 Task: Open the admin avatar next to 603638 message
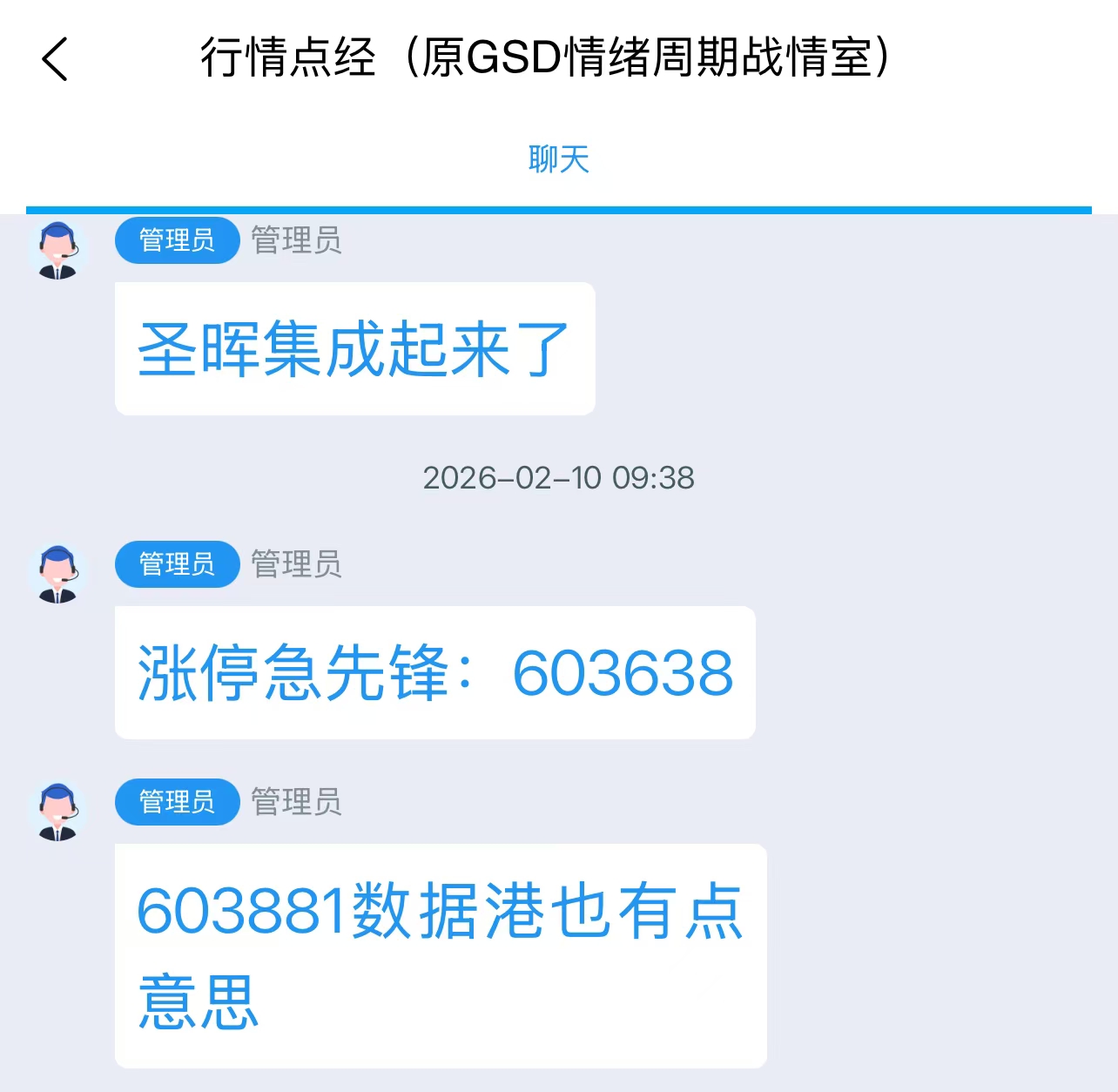(x=58, y=574)
